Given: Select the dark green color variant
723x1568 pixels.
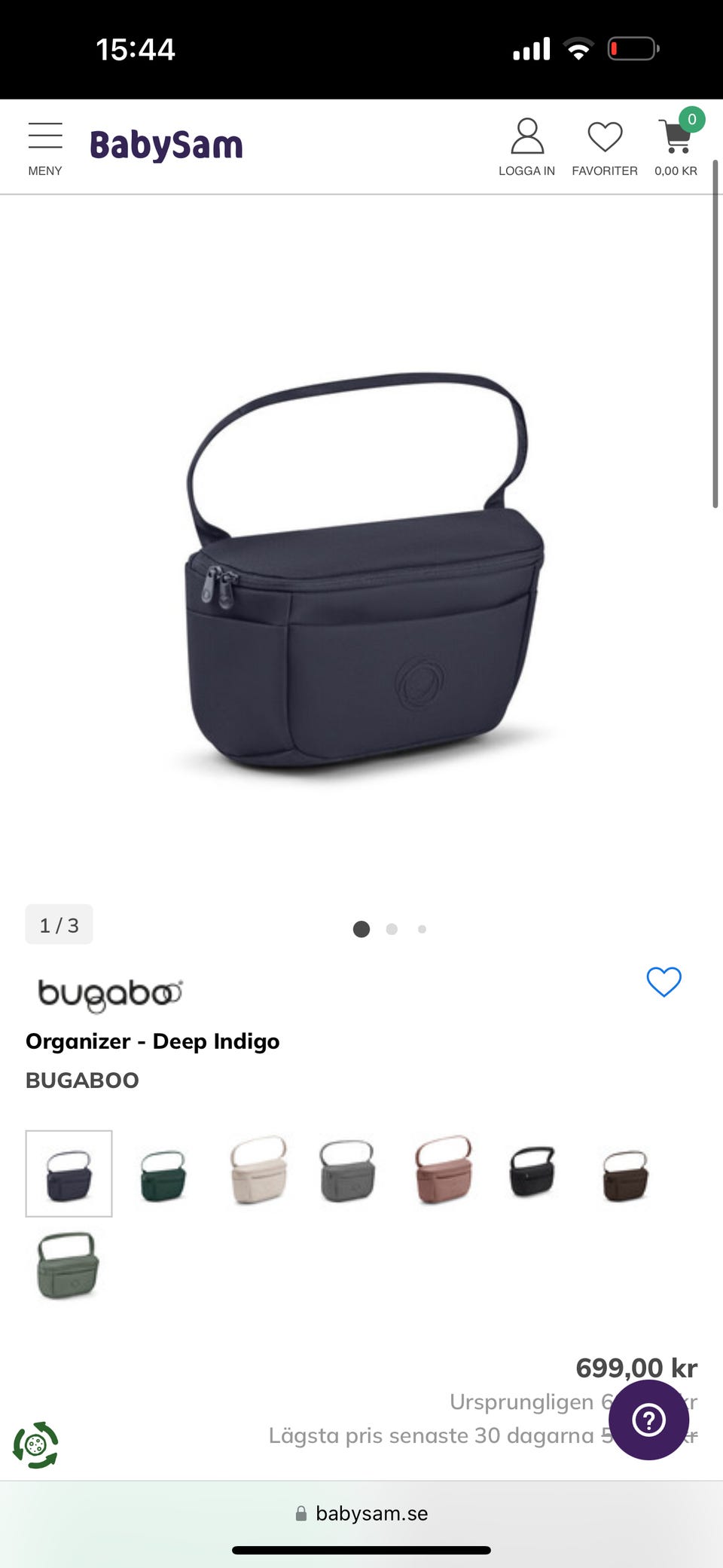Looking at the screenshot, I should point(163,1174).
